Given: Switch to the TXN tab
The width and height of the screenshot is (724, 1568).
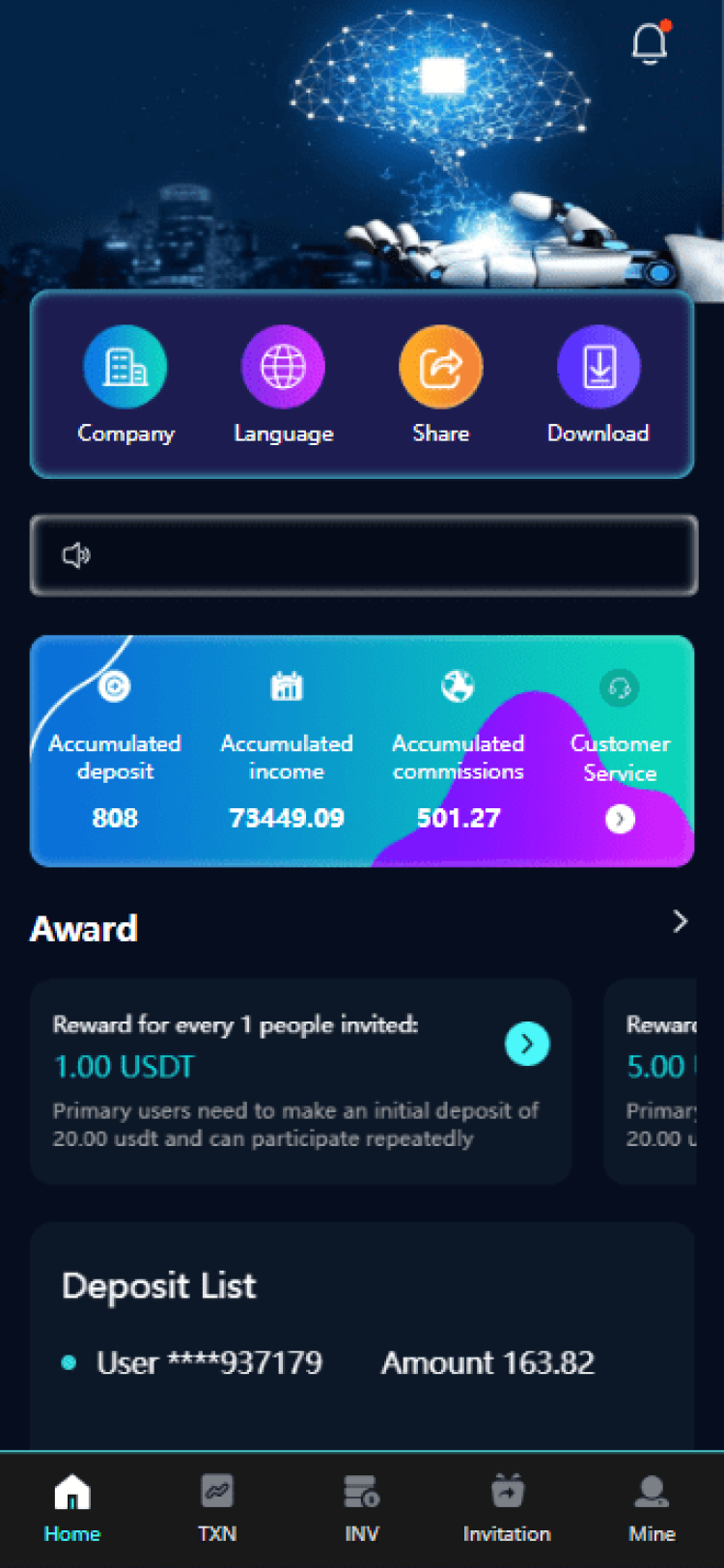Looking at the screenshot, I should point(217,1507).
